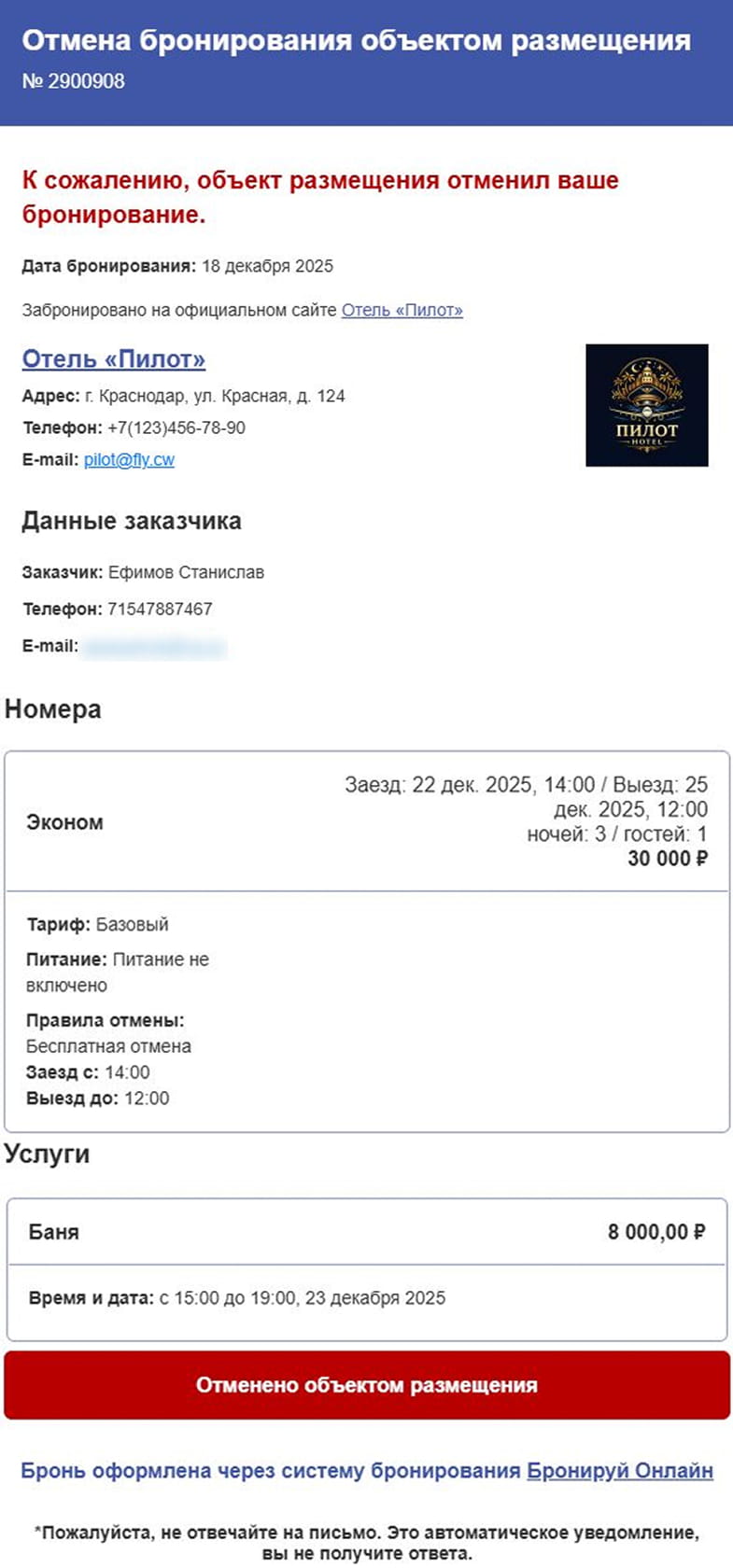Image resolution: width=733 pixels, height=1568 pixels.
Task: Open the Бронируй Онлайн booking system link
Action: pyautogui.click(x=619, y=1471)
